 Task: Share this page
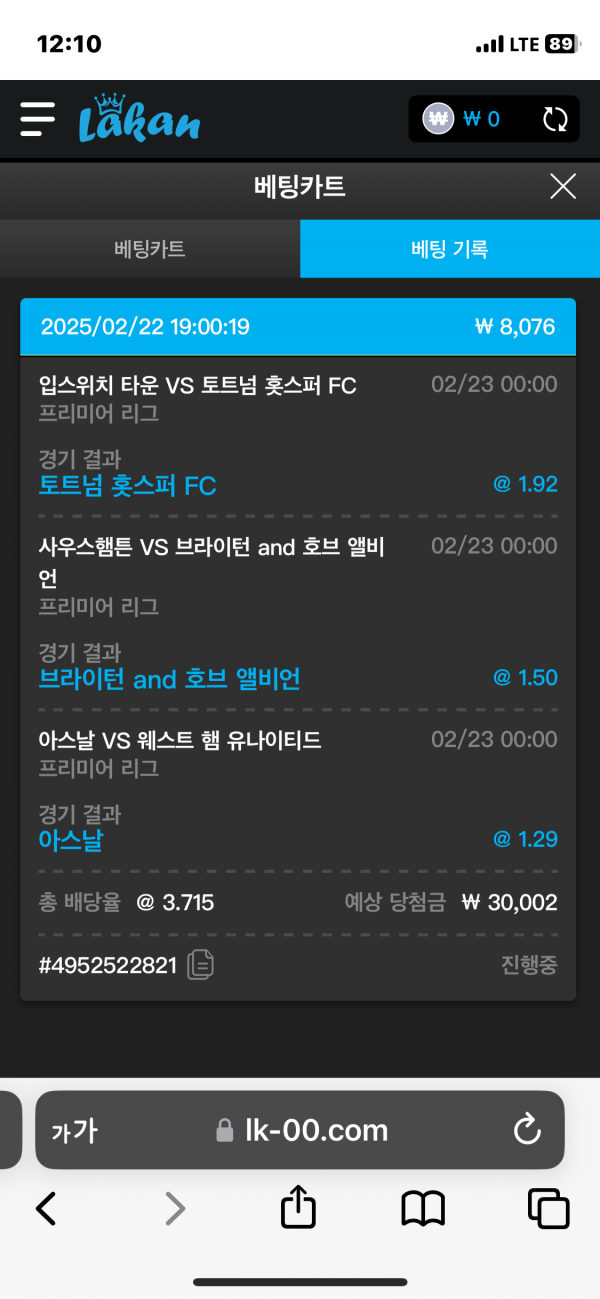click(x=297, y=1209)
